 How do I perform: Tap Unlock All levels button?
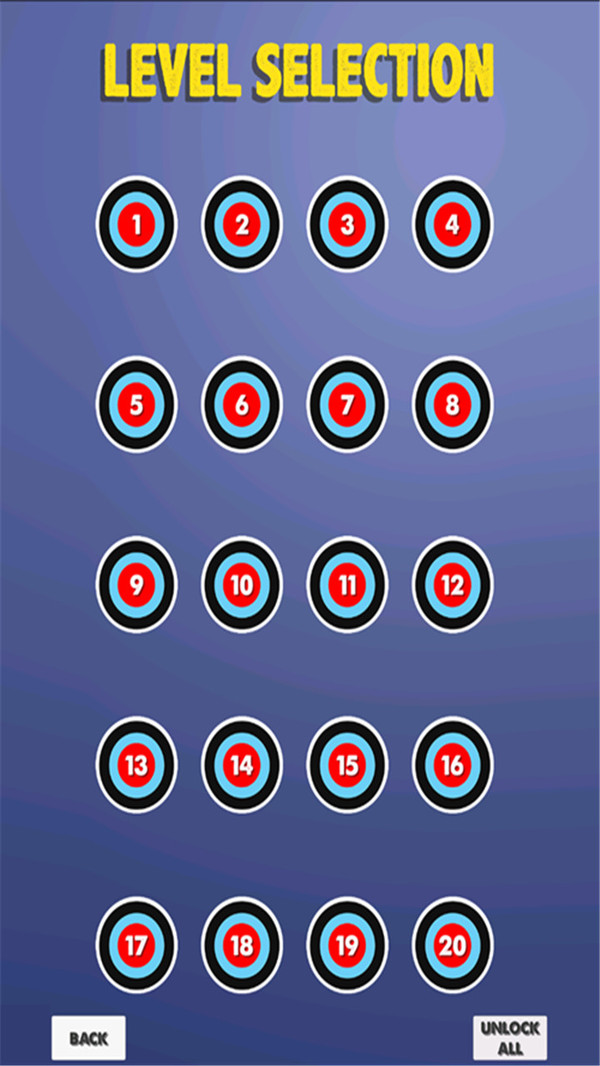[x=510, y=1038]
